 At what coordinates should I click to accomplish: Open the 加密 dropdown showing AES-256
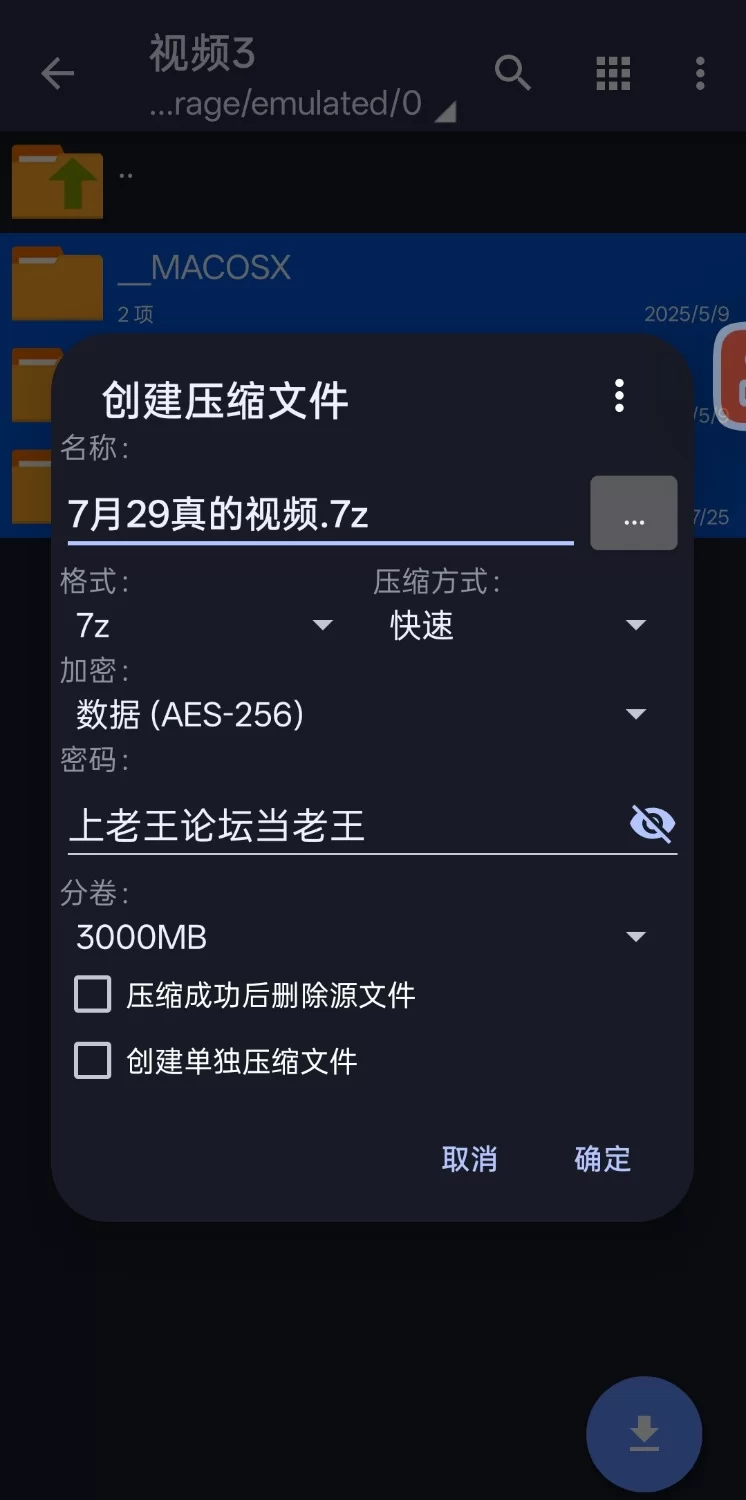pyautogui.click(x=360, y=714)
